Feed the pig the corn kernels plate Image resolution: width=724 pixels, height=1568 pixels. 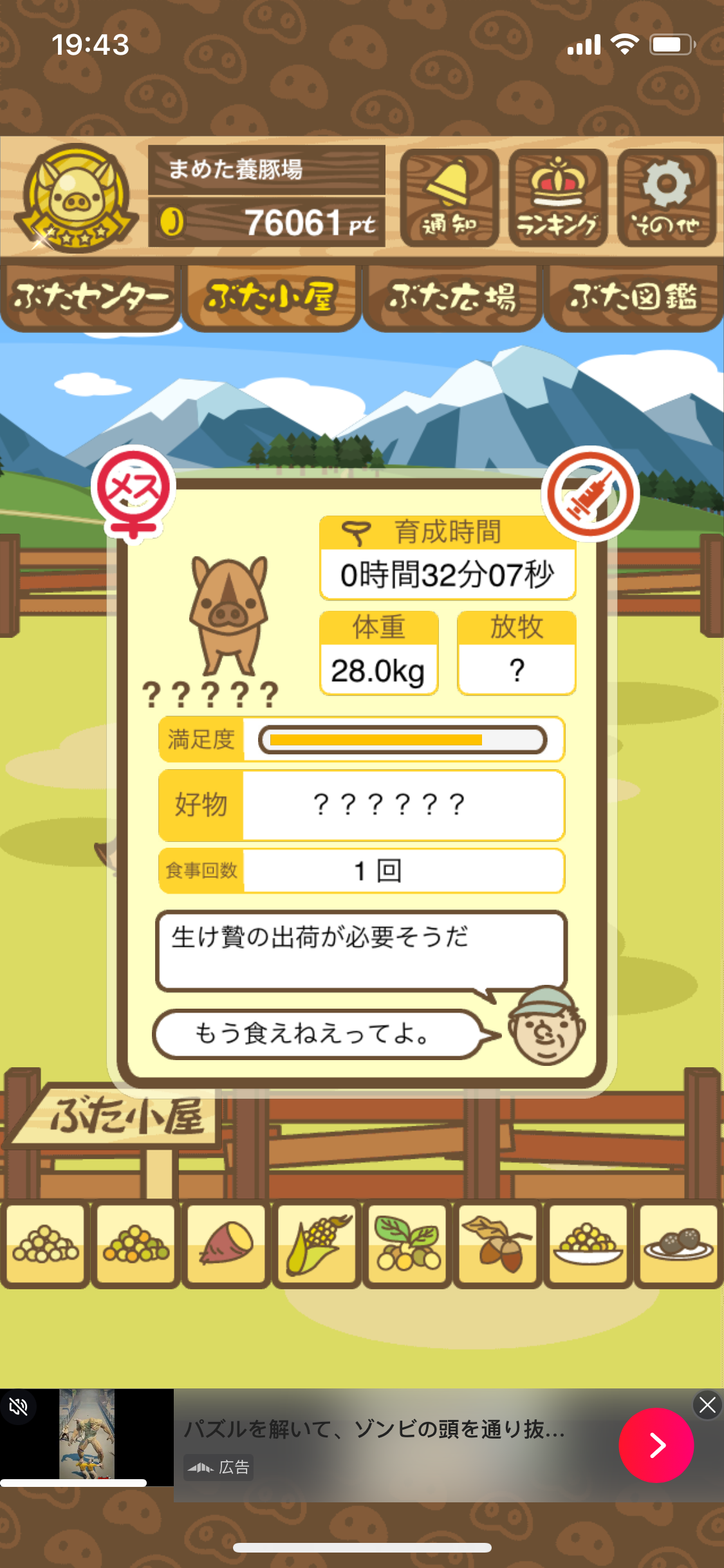point(588,1245)
